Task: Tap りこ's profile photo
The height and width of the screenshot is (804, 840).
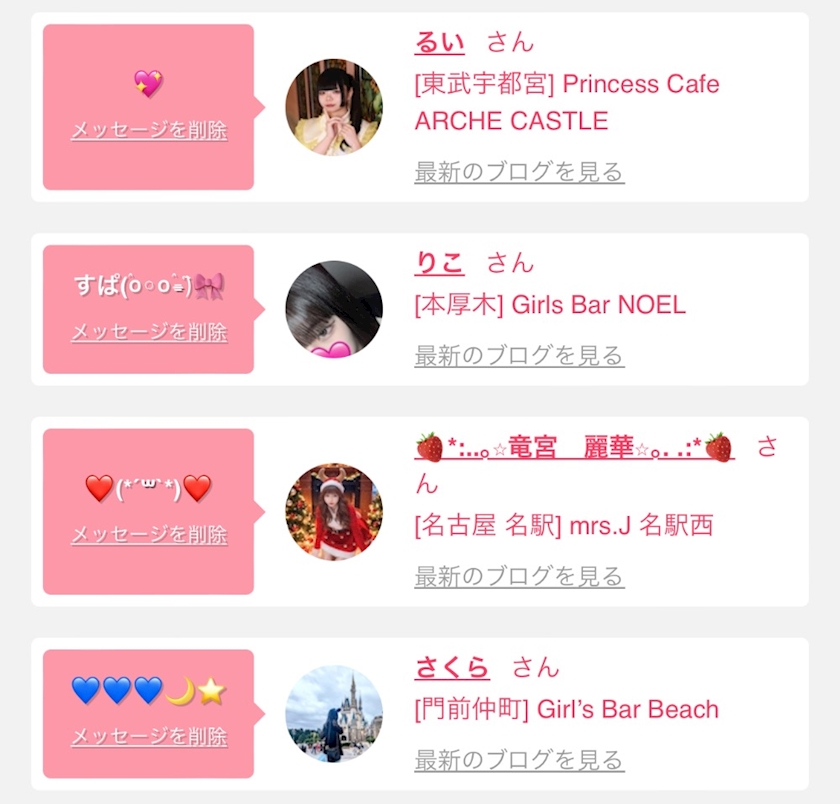Action: tap(334, 309)
